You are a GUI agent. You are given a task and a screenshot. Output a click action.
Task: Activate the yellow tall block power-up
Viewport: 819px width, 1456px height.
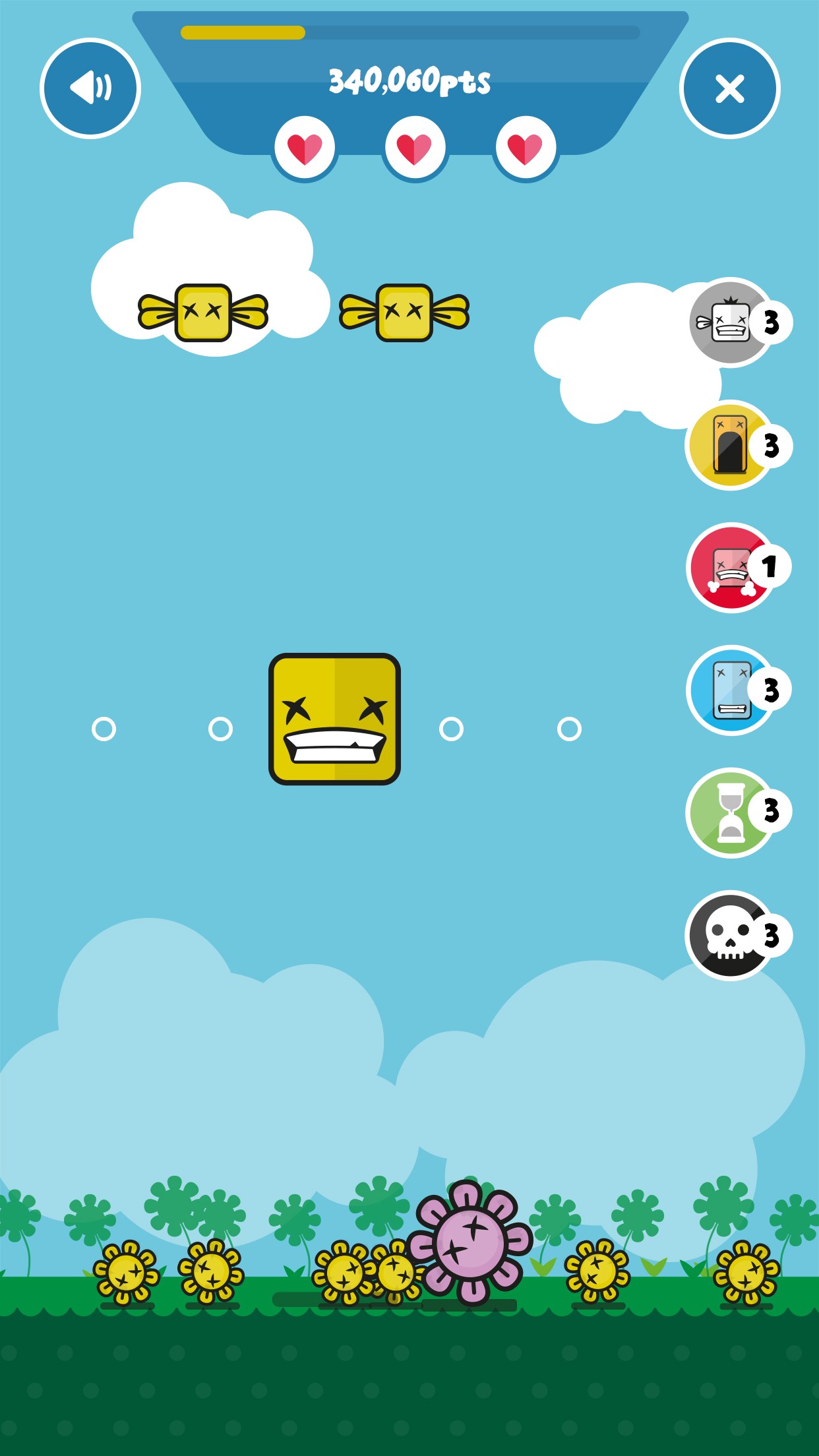coord(731,445)
